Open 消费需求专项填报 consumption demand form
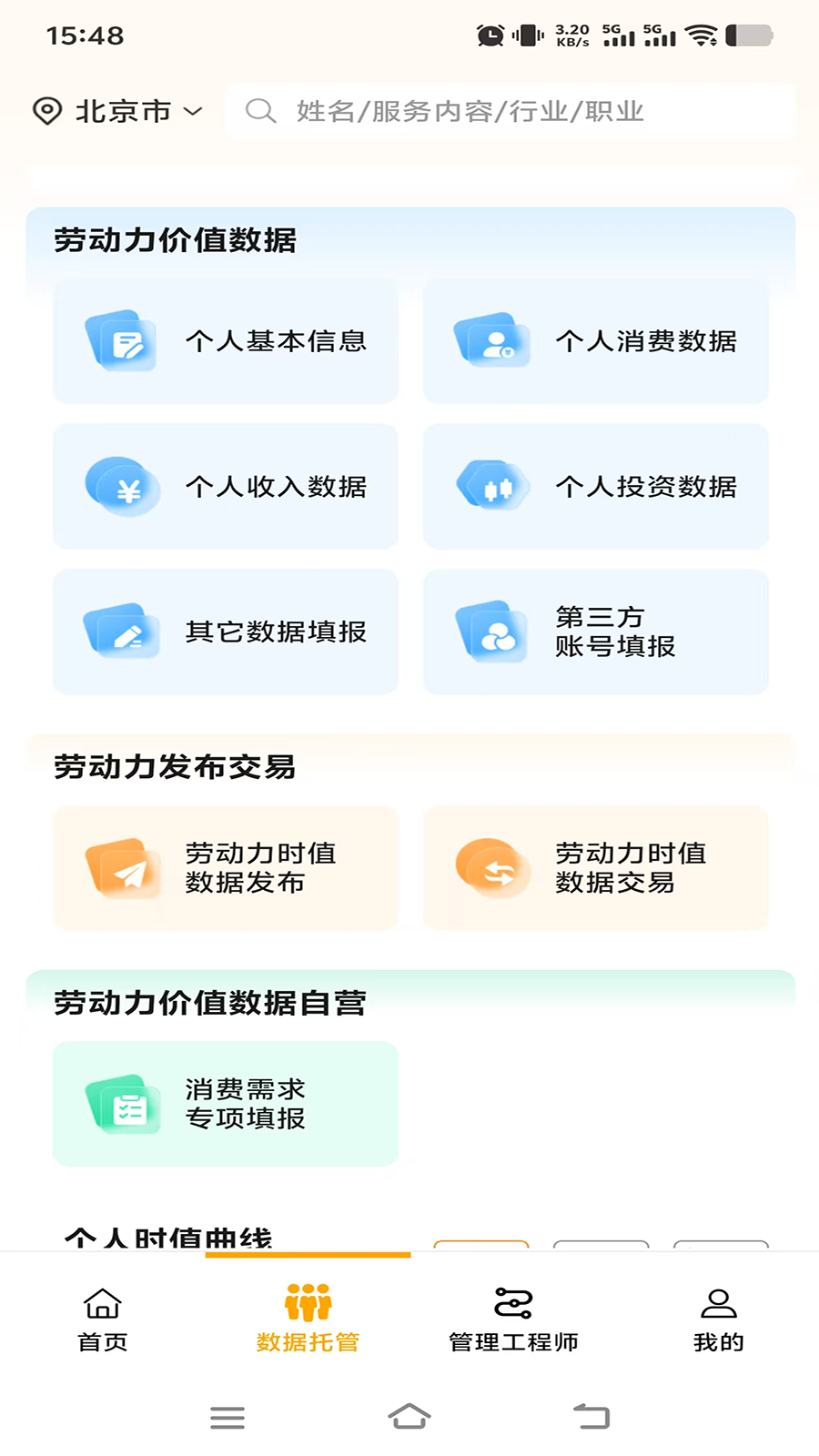819x1456 pixels. [x=225, y=1104]
